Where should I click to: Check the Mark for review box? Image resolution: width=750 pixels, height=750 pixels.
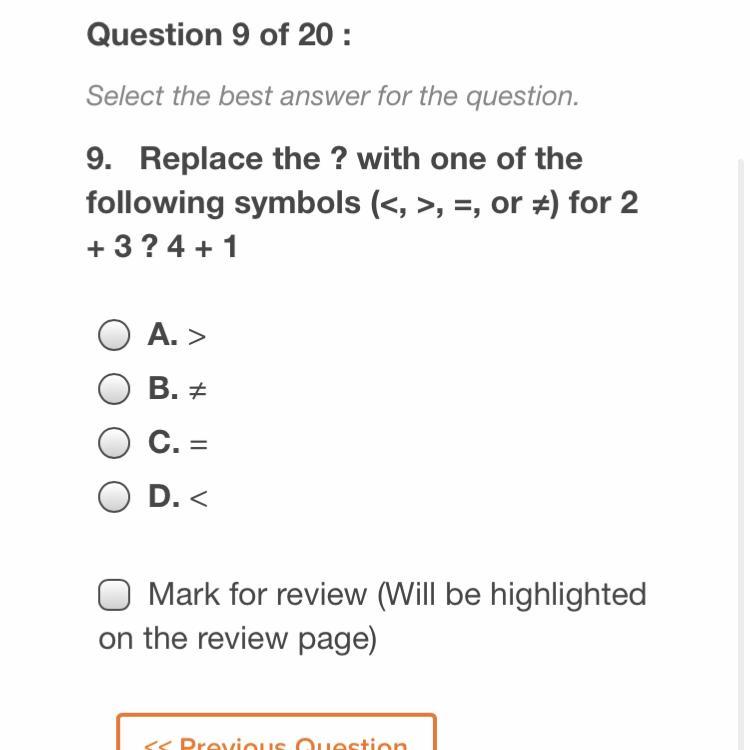point(114,595)
